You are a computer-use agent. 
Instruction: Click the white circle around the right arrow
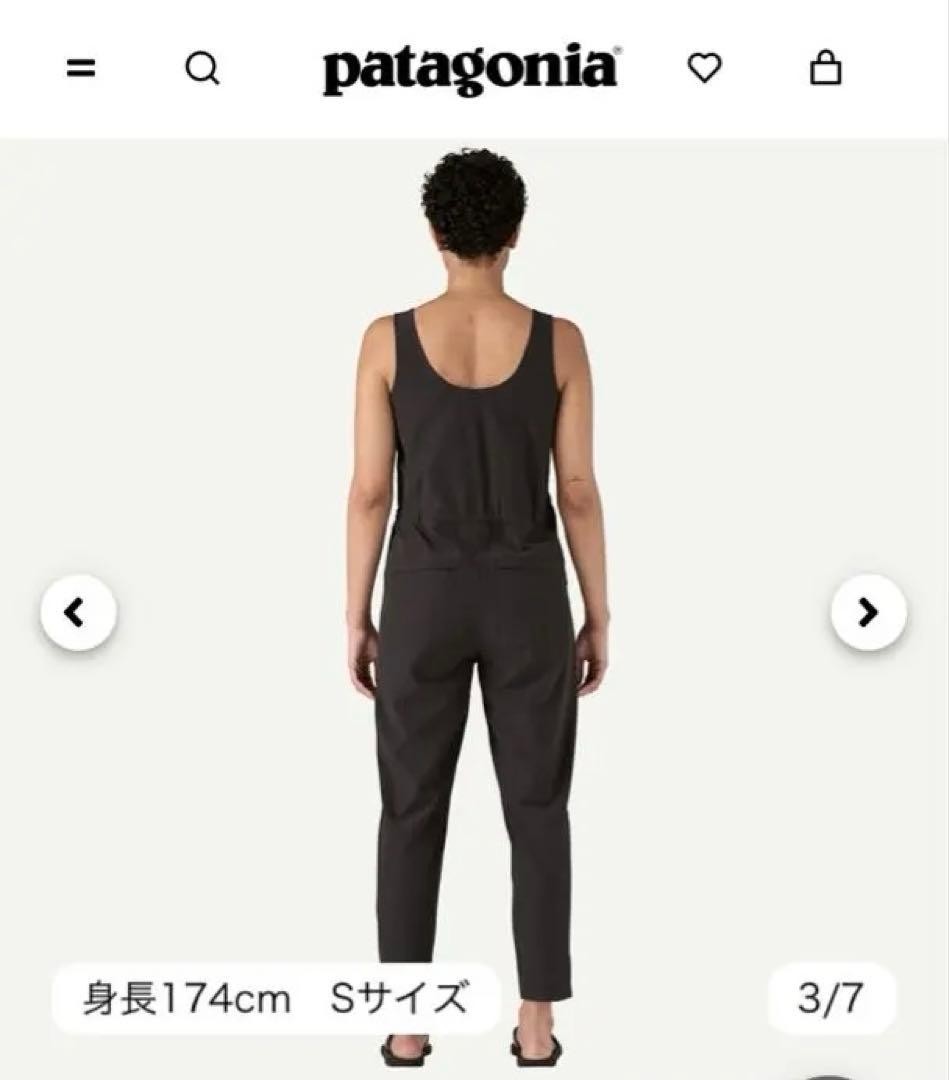click(x=868, y=611)
